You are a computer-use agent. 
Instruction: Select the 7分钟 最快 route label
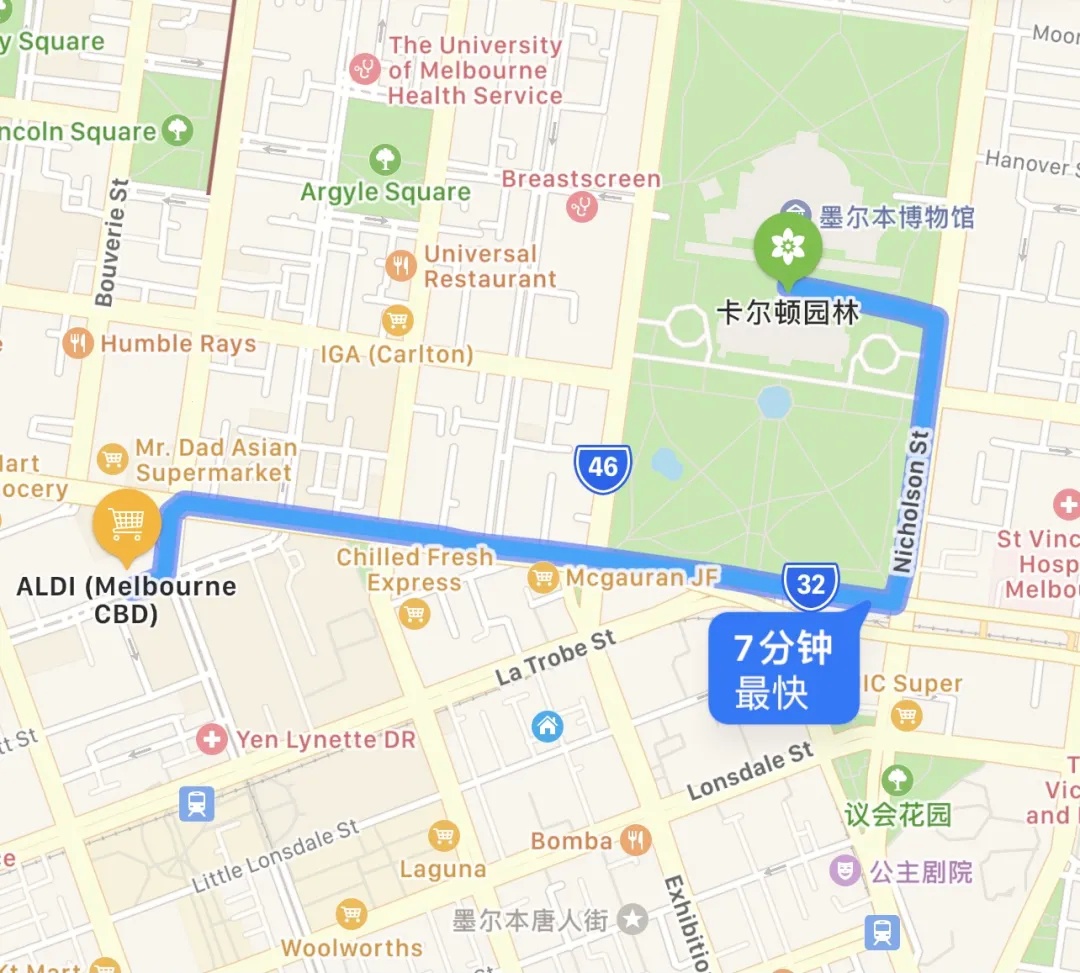tap(784, 669)
